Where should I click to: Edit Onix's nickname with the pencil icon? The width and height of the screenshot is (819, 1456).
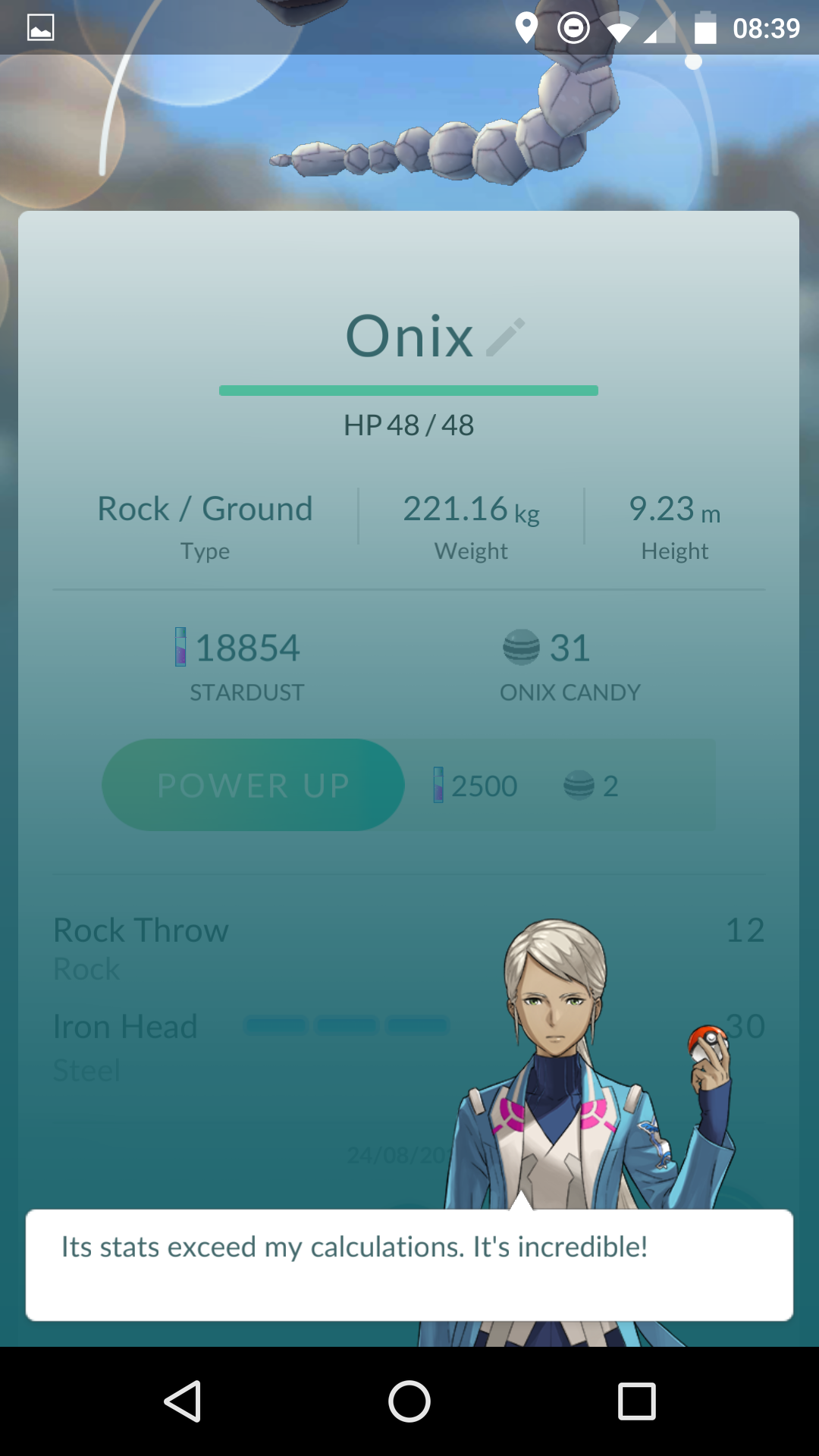tap(505, 337)
